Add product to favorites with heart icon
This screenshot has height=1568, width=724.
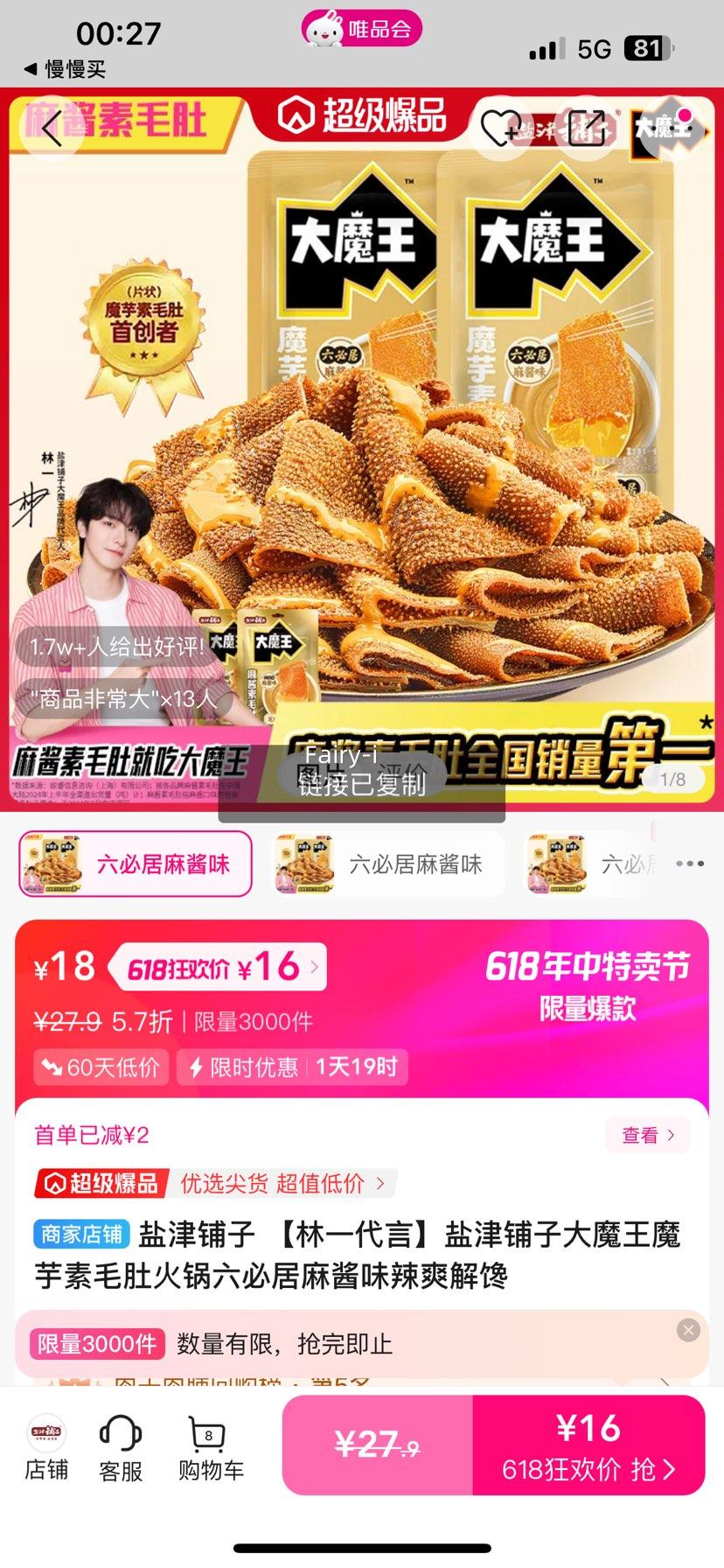(x=501, y=129)
